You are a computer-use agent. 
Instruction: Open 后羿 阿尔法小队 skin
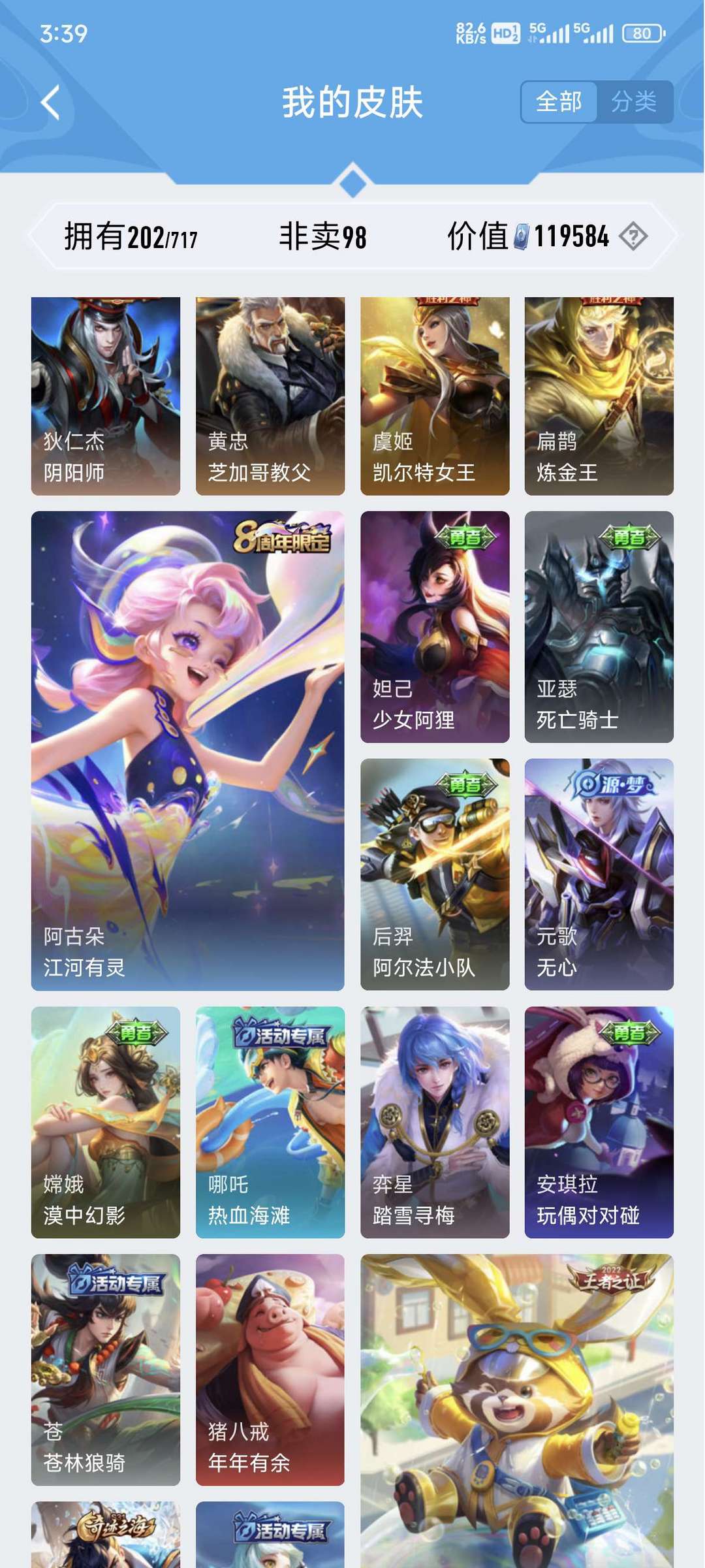(x=435, y=874)
